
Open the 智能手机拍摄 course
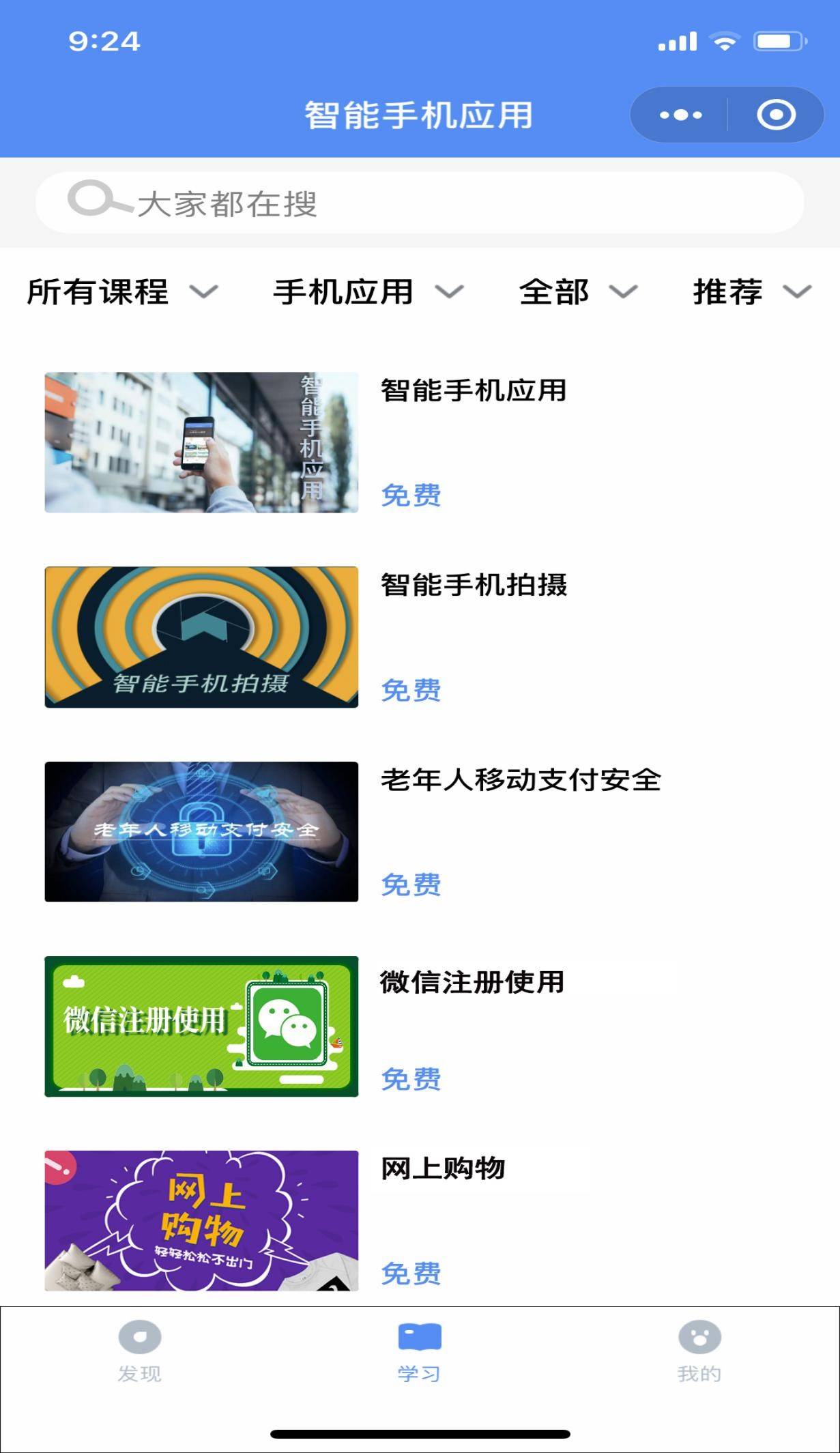pos(201,637)
